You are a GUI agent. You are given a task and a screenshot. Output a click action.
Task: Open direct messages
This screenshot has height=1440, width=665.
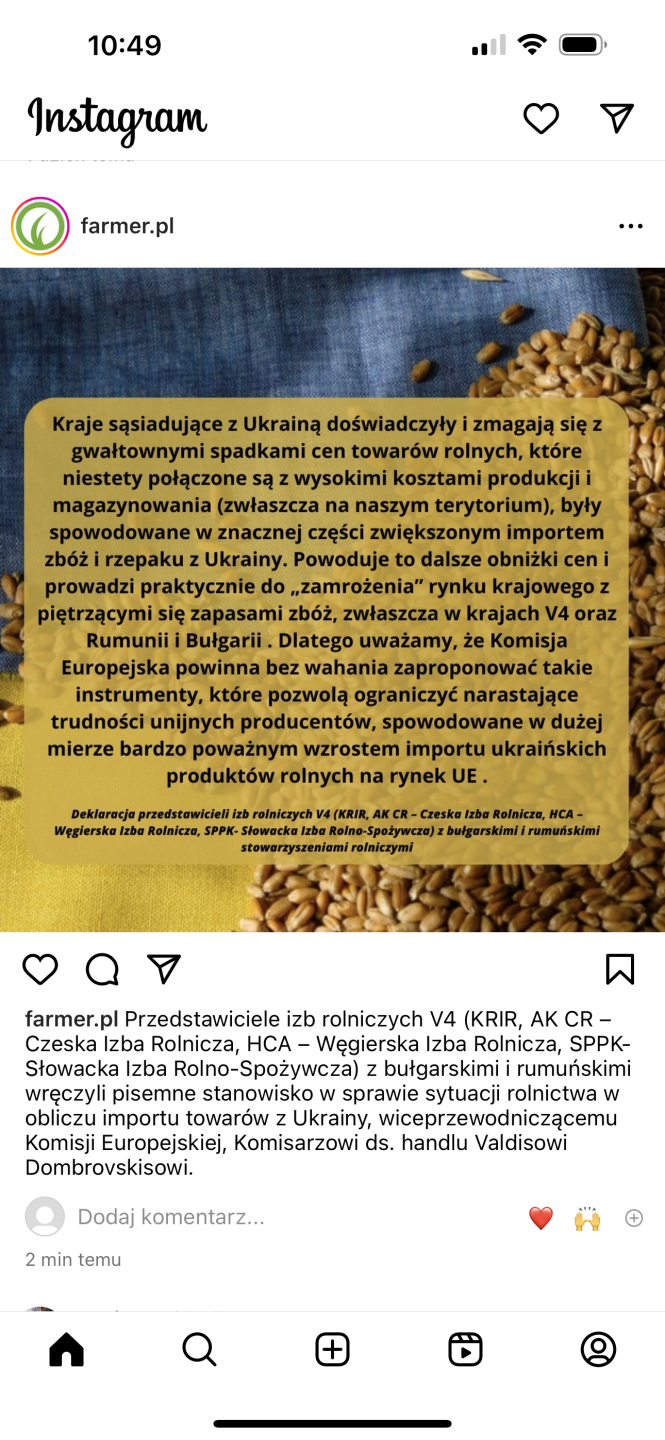coord(617,118)
